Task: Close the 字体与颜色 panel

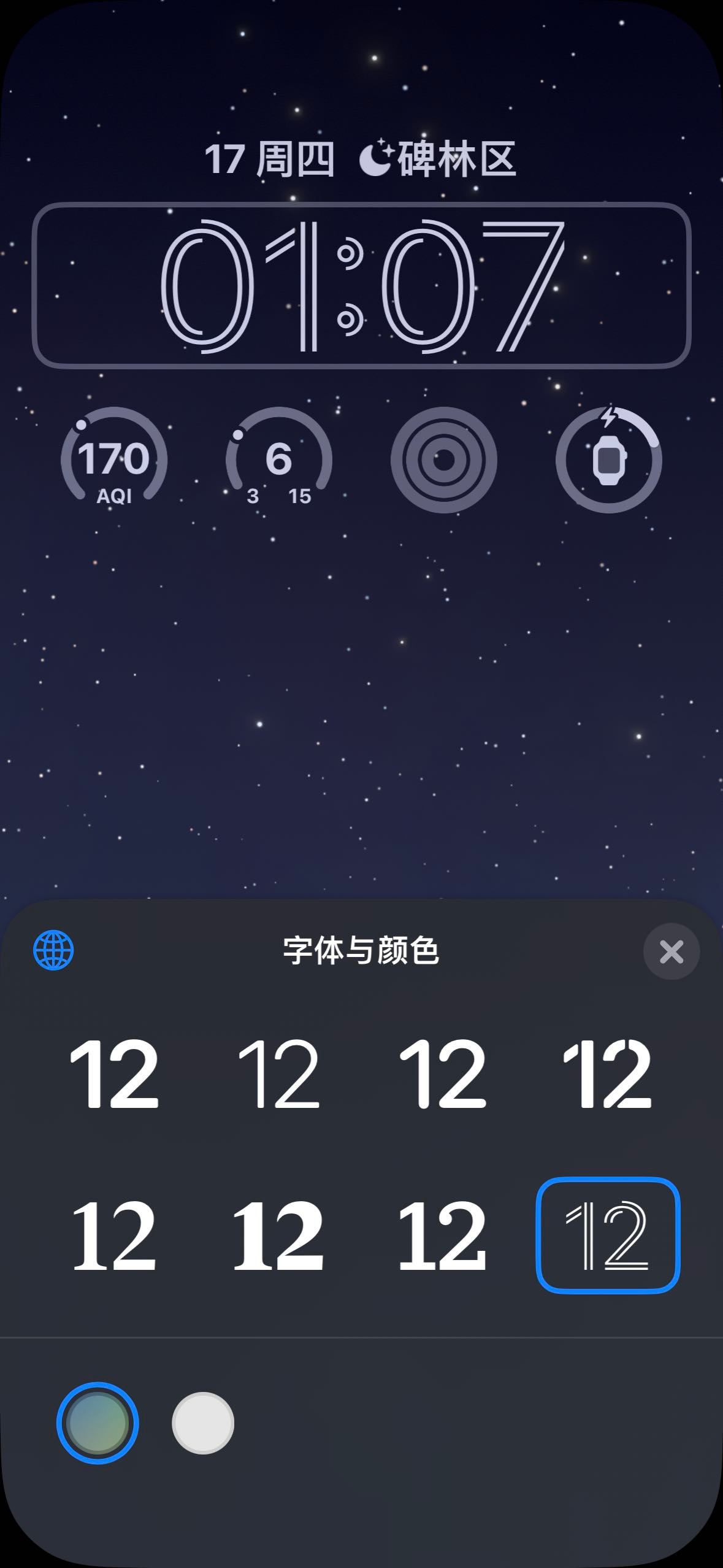Action: tap(671, 951)
